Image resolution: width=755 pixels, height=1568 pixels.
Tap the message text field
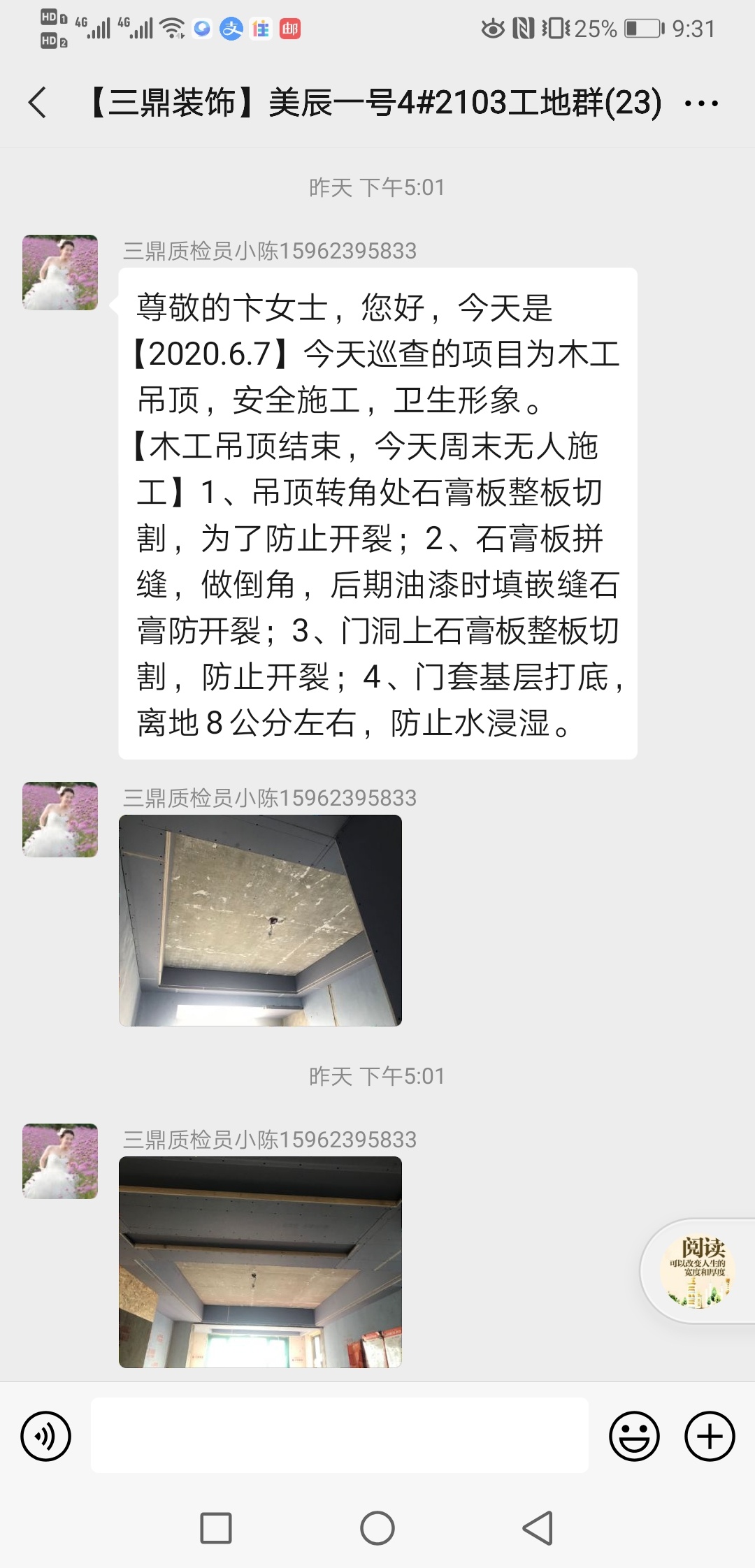pyautogui.click(x=339, y=1435)
